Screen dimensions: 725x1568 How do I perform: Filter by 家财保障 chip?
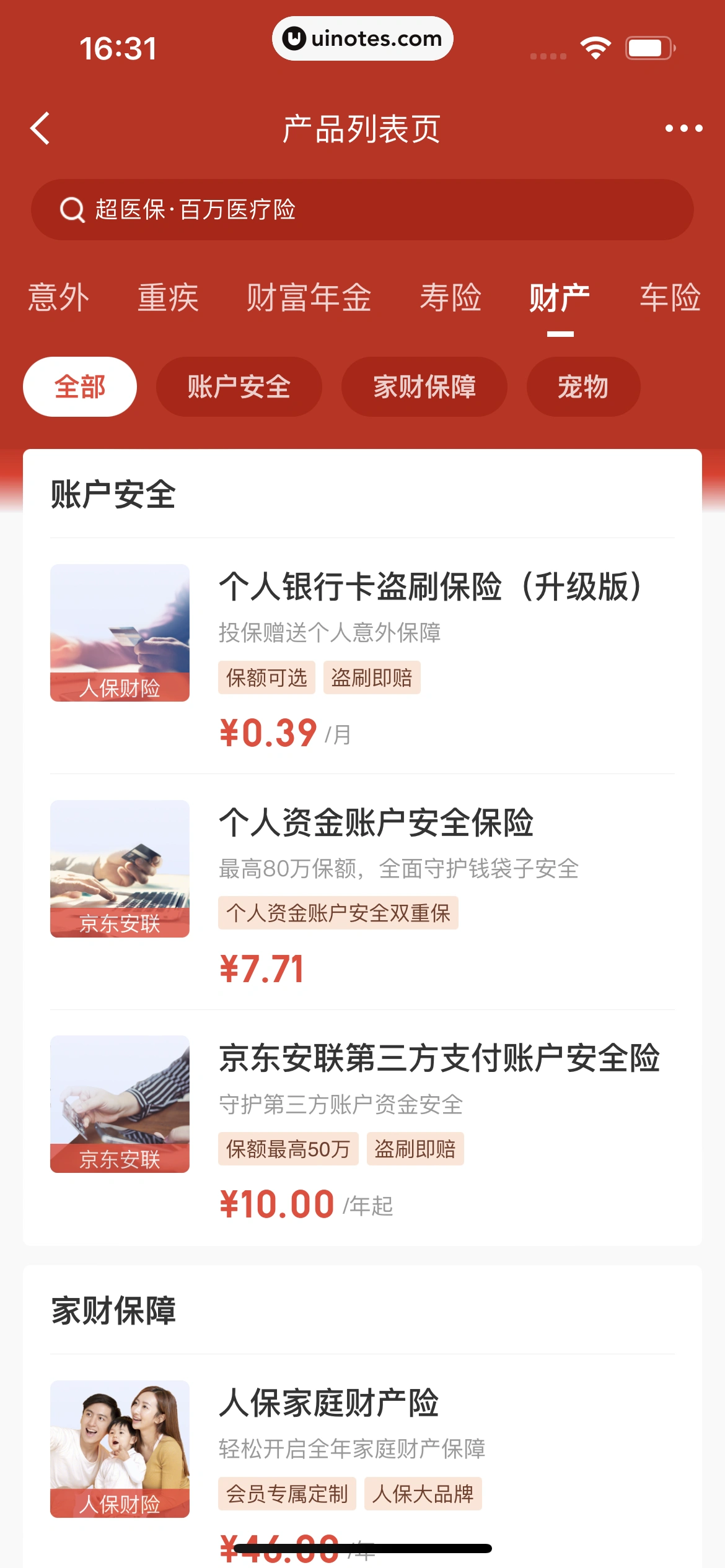coord(424,387)
